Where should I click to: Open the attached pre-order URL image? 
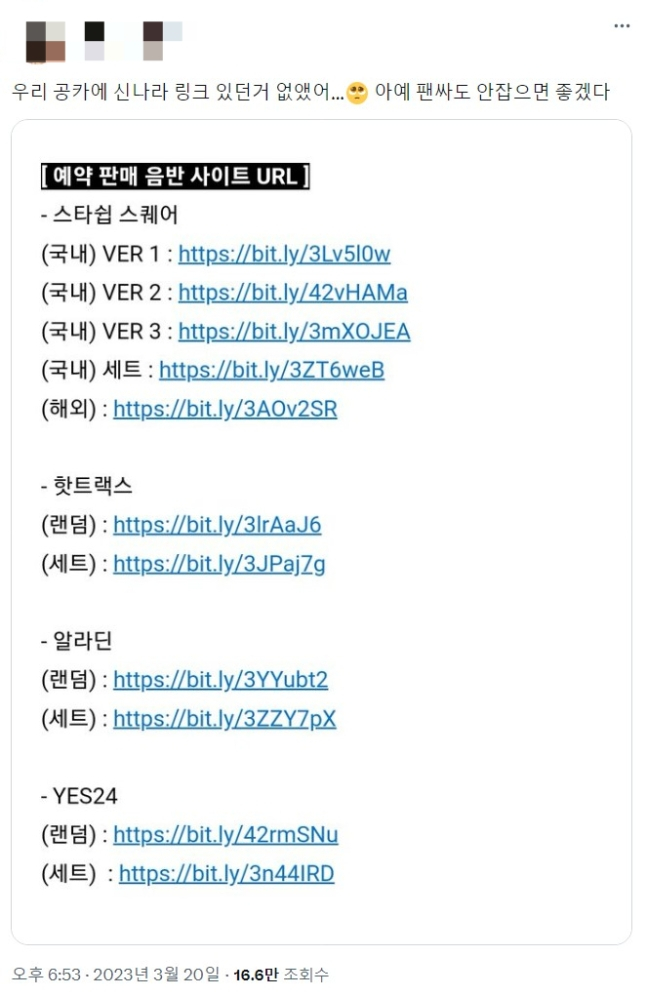(x=322, y=532)
